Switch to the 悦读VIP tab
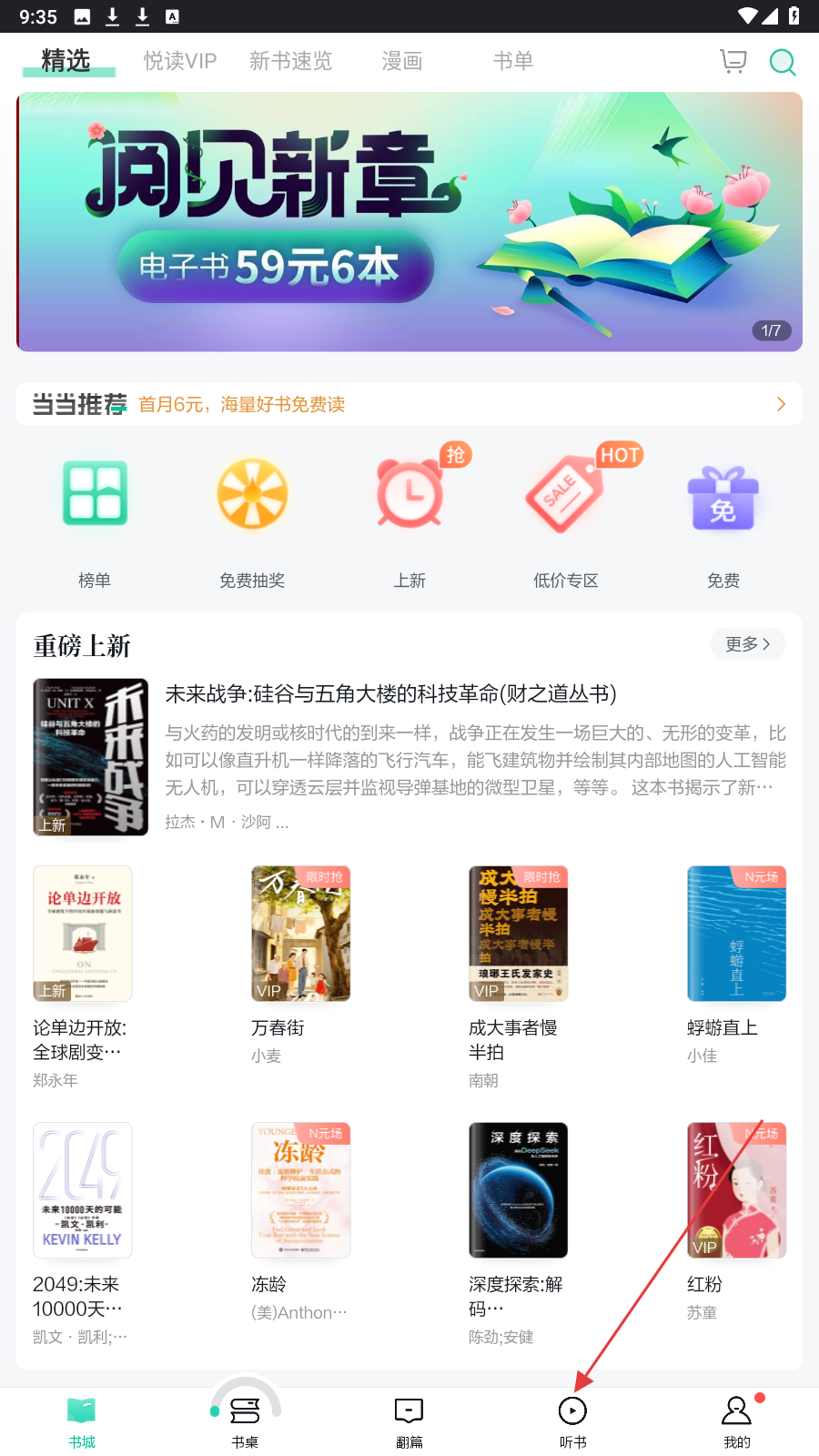This screenshot has width=819, height=1456. tap(180, 61)
